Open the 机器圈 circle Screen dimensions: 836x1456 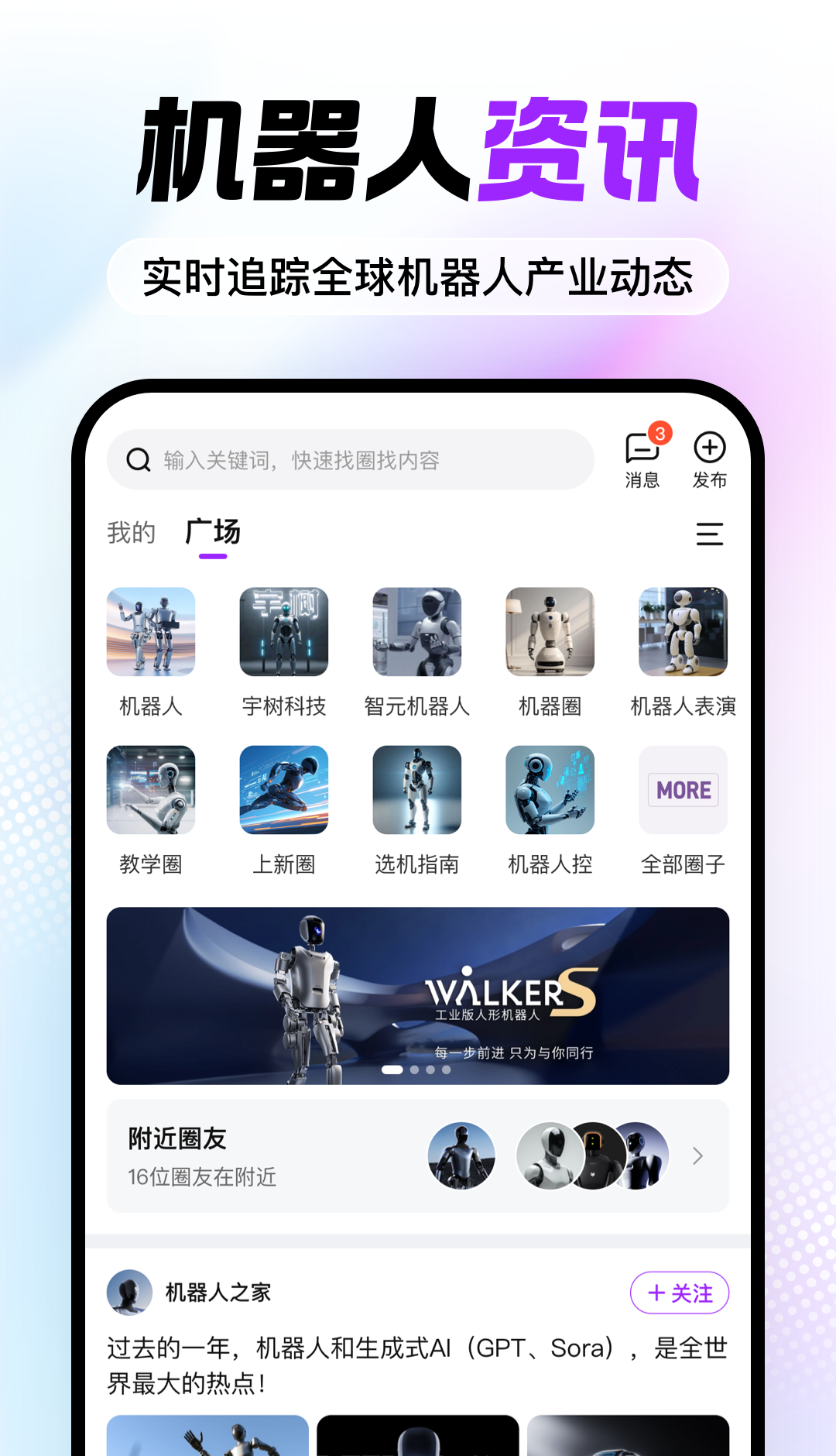550,632
